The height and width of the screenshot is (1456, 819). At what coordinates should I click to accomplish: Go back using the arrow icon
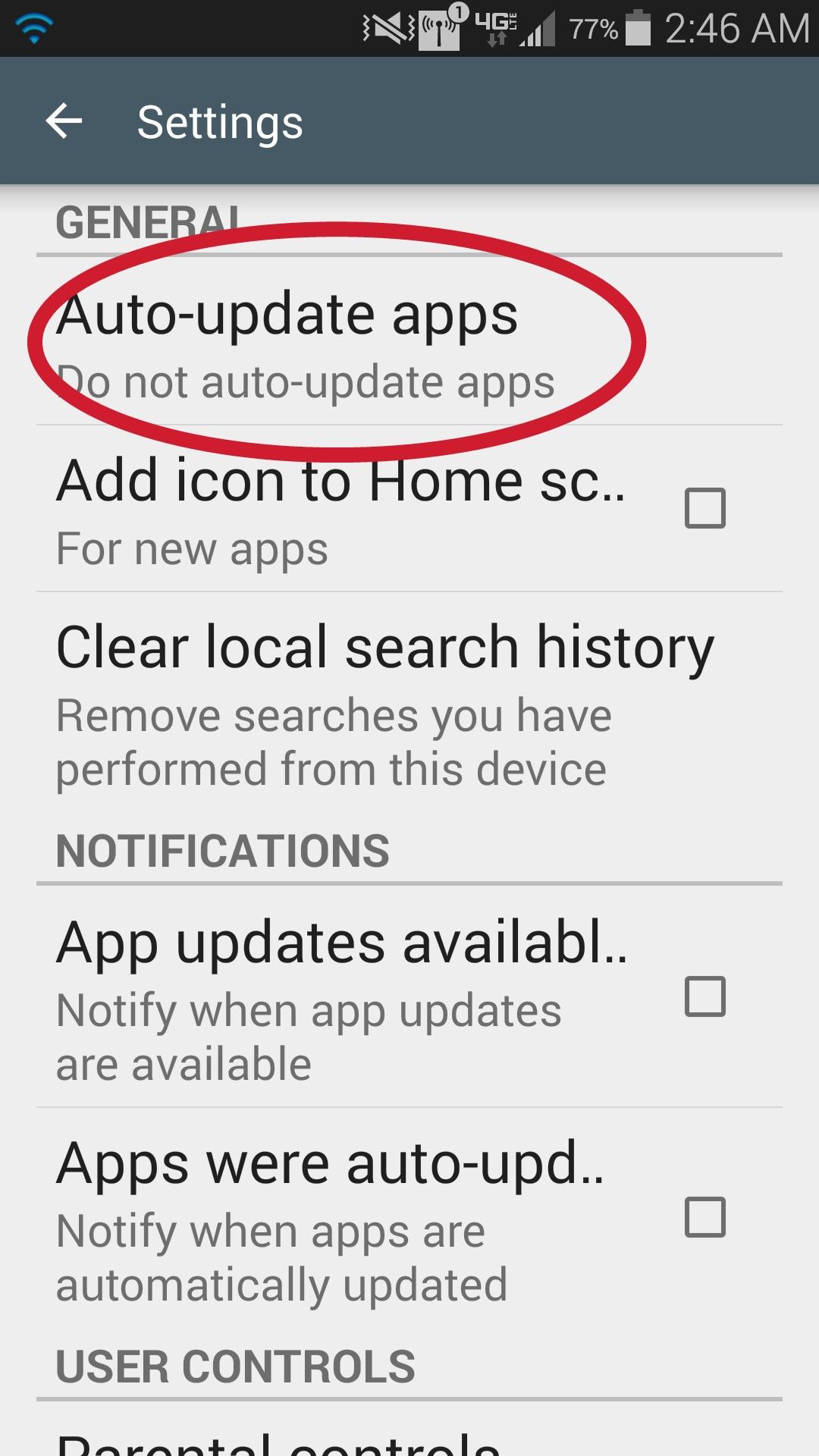click(x=64, y=121)
